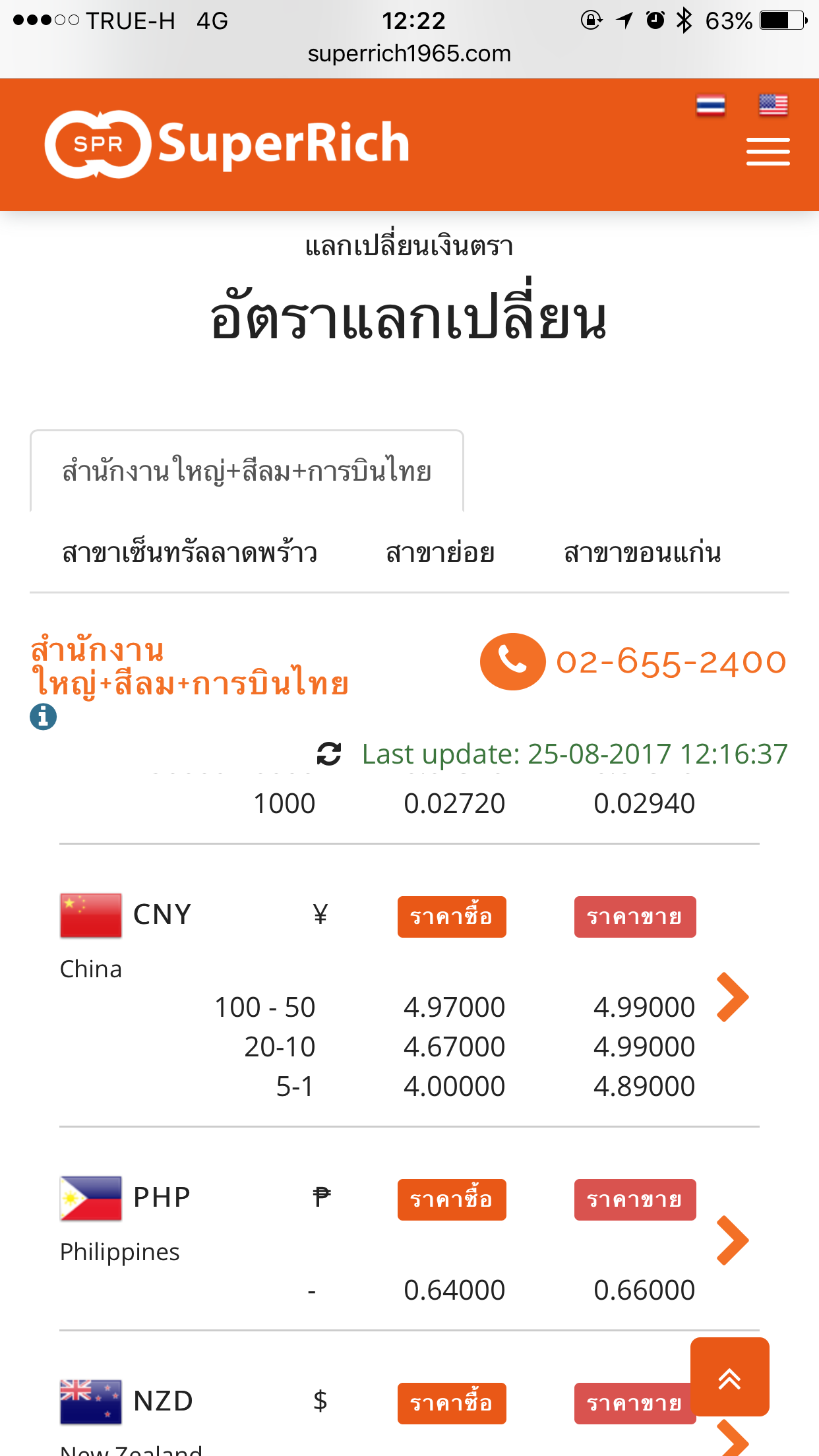Open PHP details with orange chevron
This screenshot has width=819, height=1456.
[x=732, y=1240]
